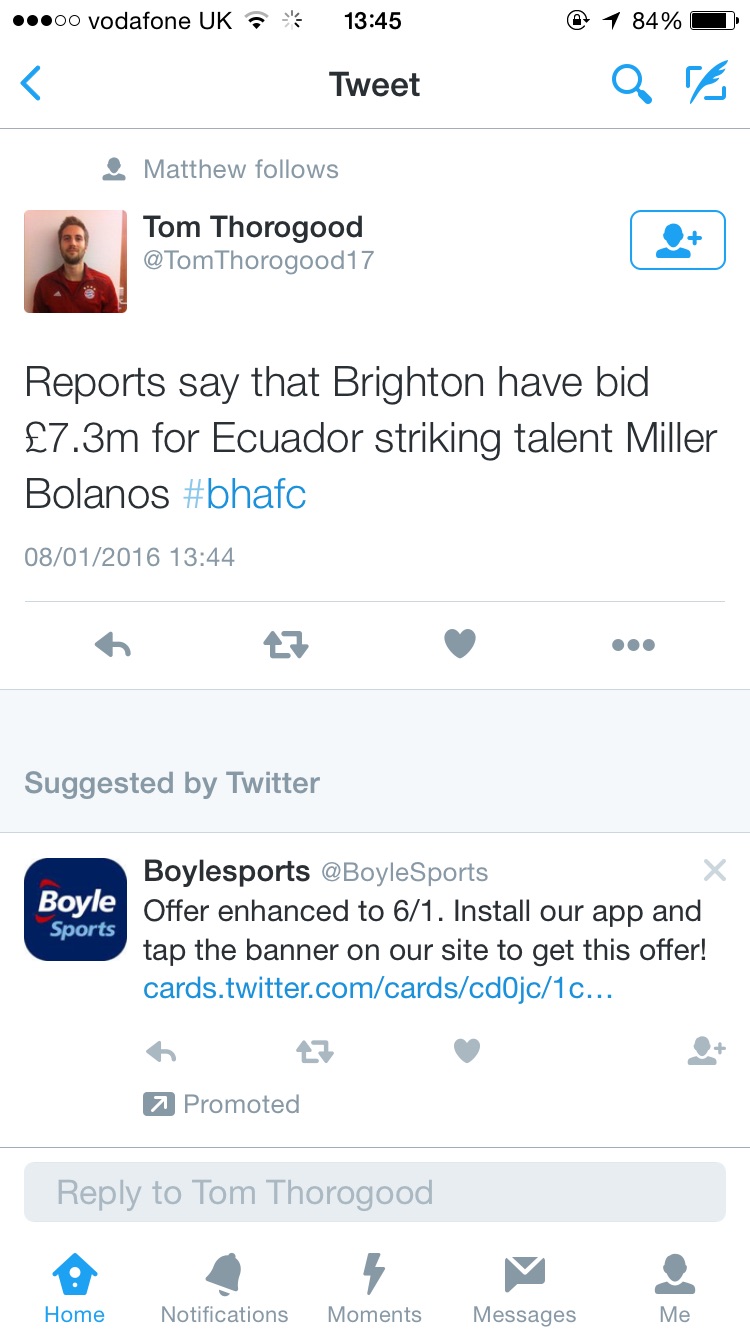This screenshot has height=1334, width=750.
Task: Open the #bhafc hashtag
Action: (x=245, y=494)
